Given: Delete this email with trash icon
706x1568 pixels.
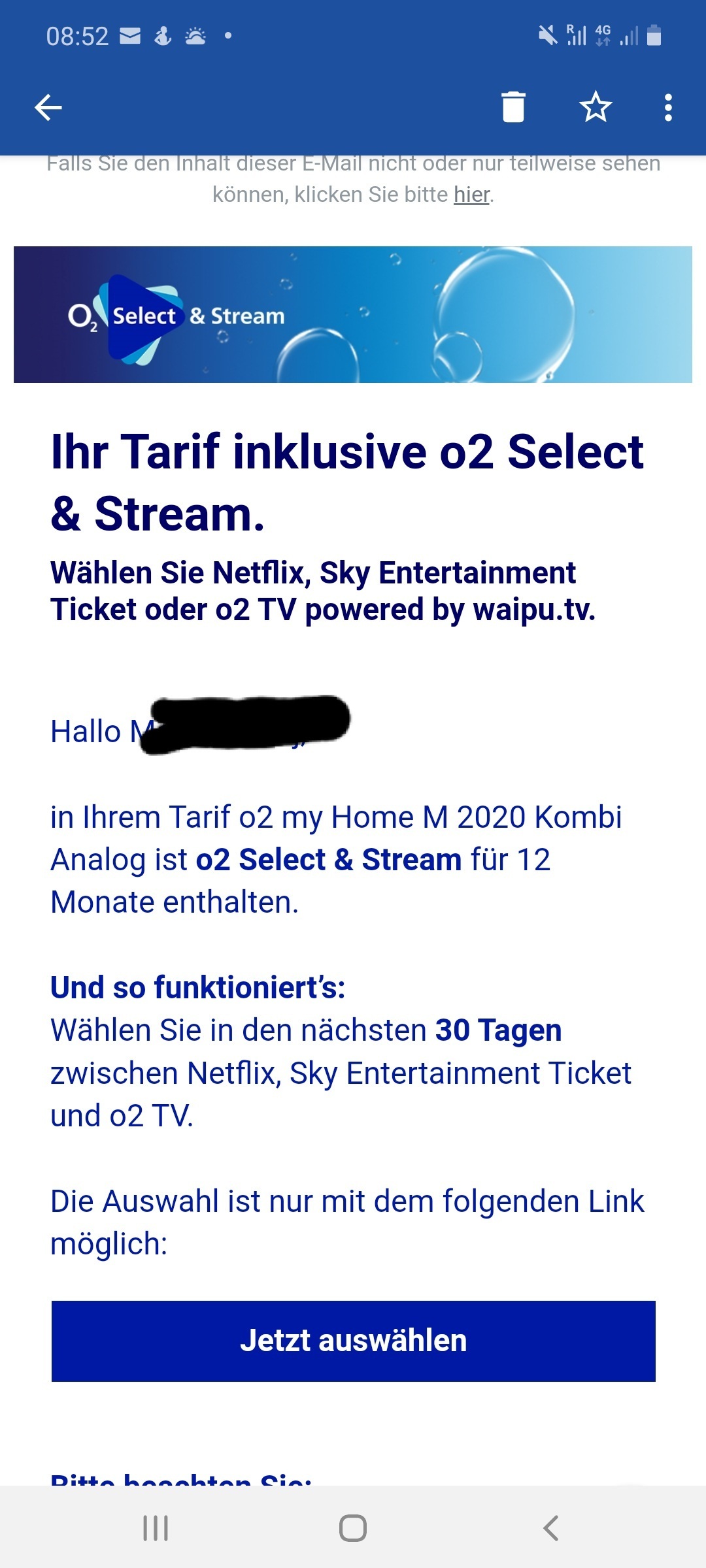Looking at the screenshot, I should tap(513, 107).
